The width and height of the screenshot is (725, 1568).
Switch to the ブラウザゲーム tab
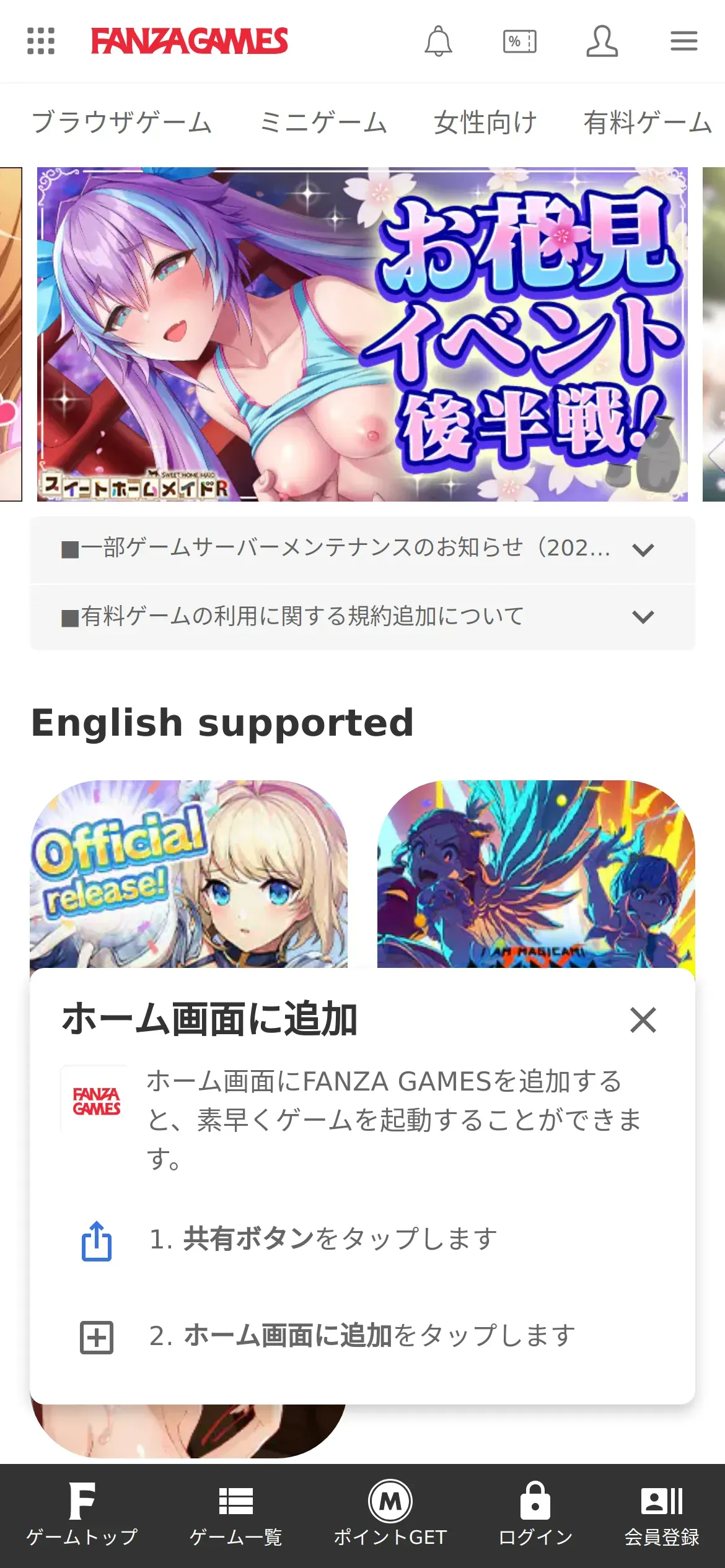(x=122, y=122)
